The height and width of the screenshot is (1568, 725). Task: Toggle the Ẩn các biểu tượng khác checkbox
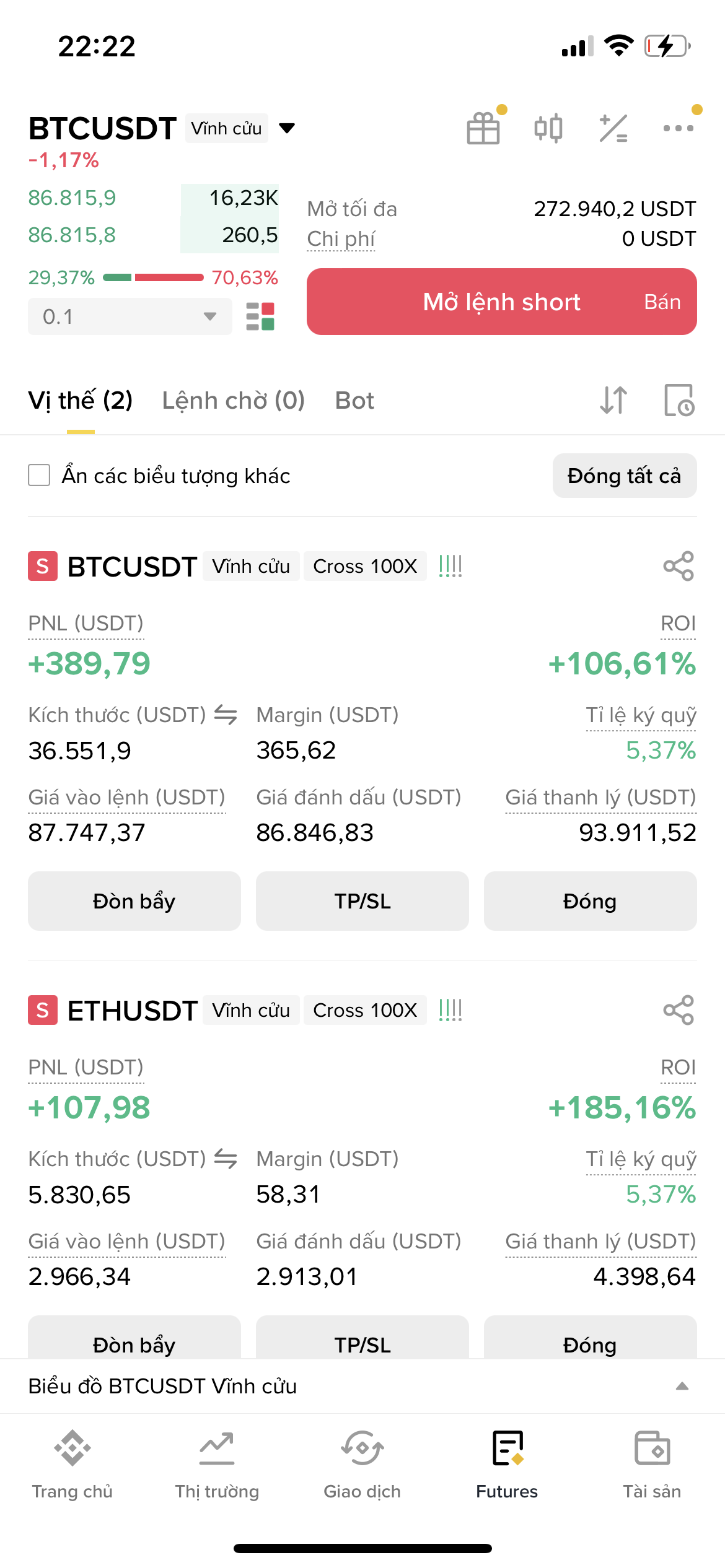[39, 476]
